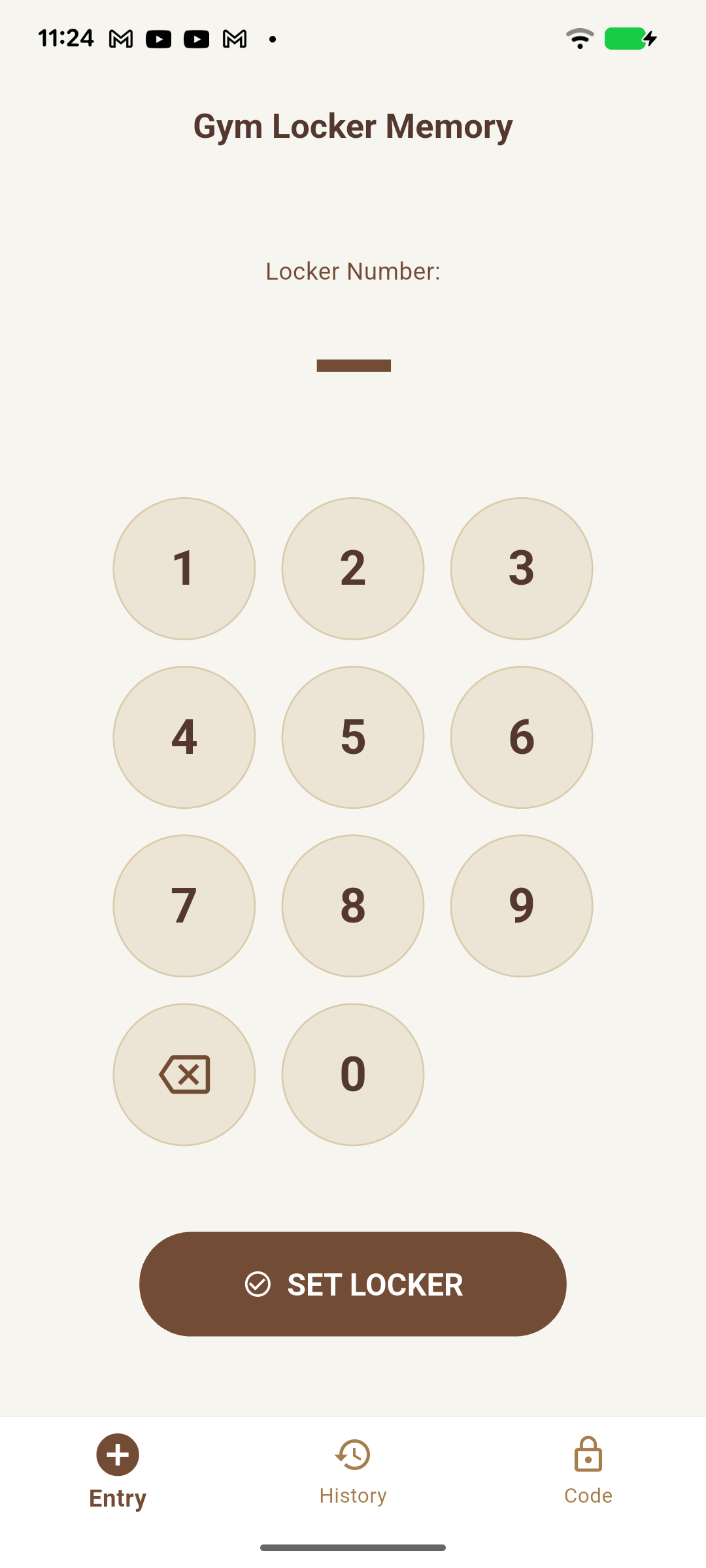Image resolution: width=706 pixels, height=1568 pixels.
Task: Click the locker number entry underline
Action: pos(352,367)
